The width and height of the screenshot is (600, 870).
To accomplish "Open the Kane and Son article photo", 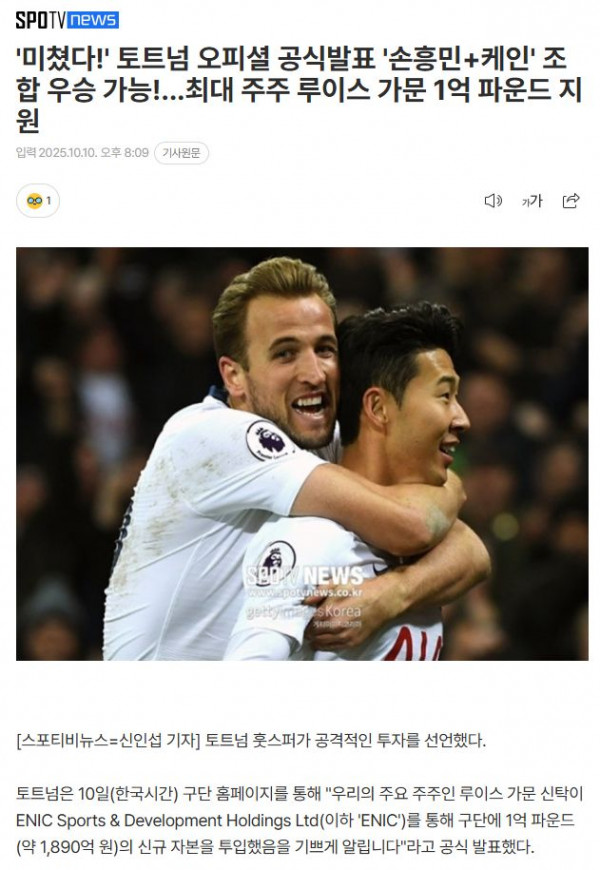I will point(301,454).
